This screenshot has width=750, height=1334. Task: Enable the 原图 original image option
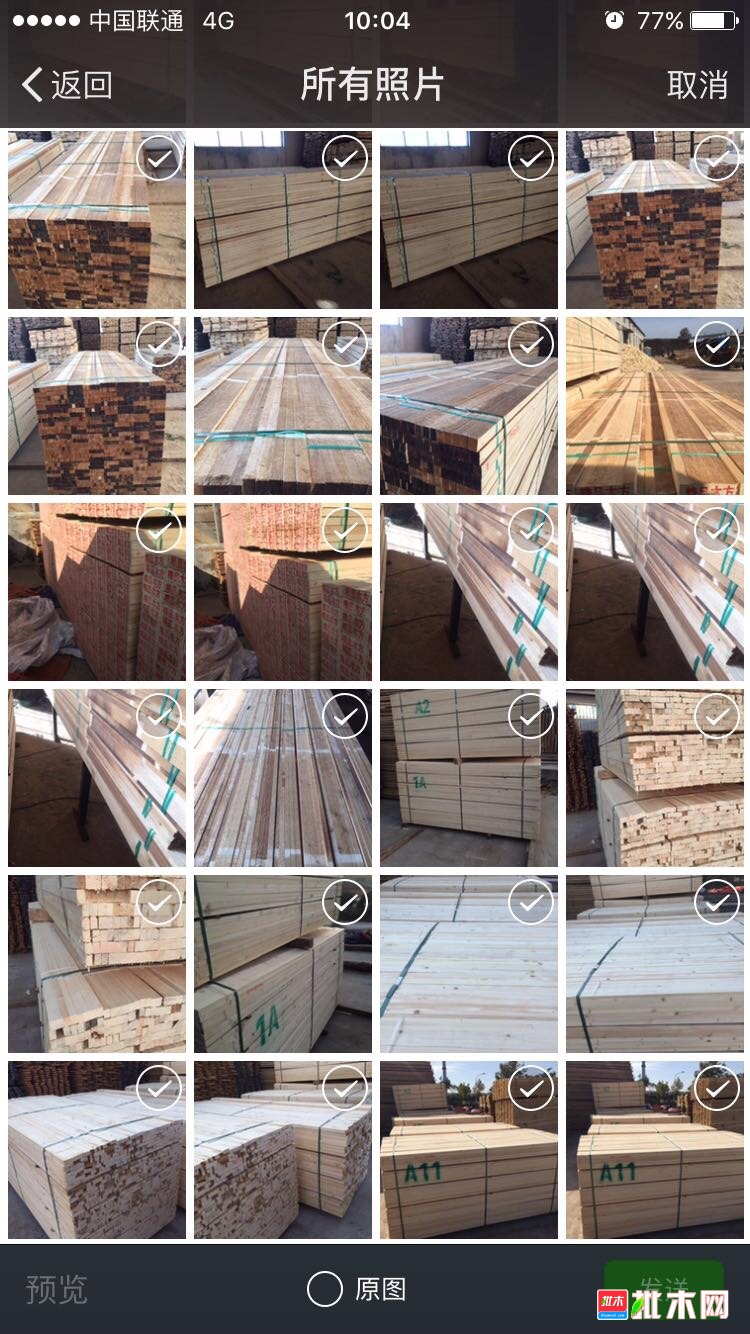[325, 1289]
